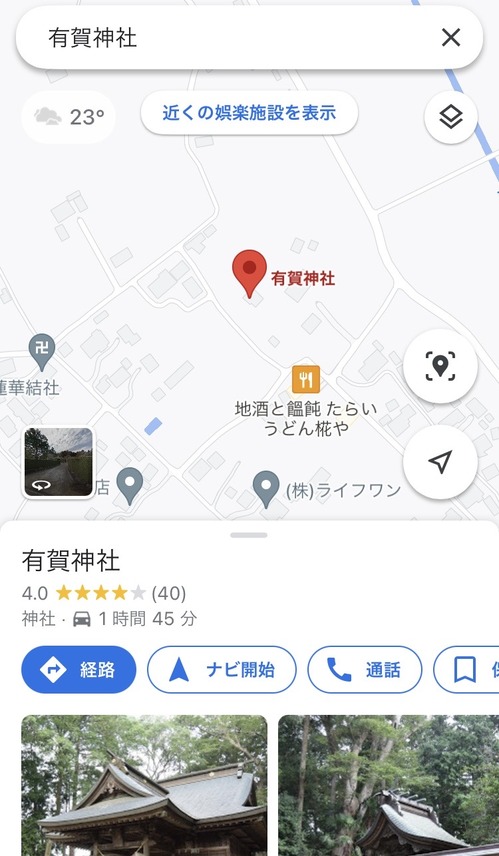Open the map layers button
The width and height of the screenshot is (499, 856).
click(x=451, y=117)
